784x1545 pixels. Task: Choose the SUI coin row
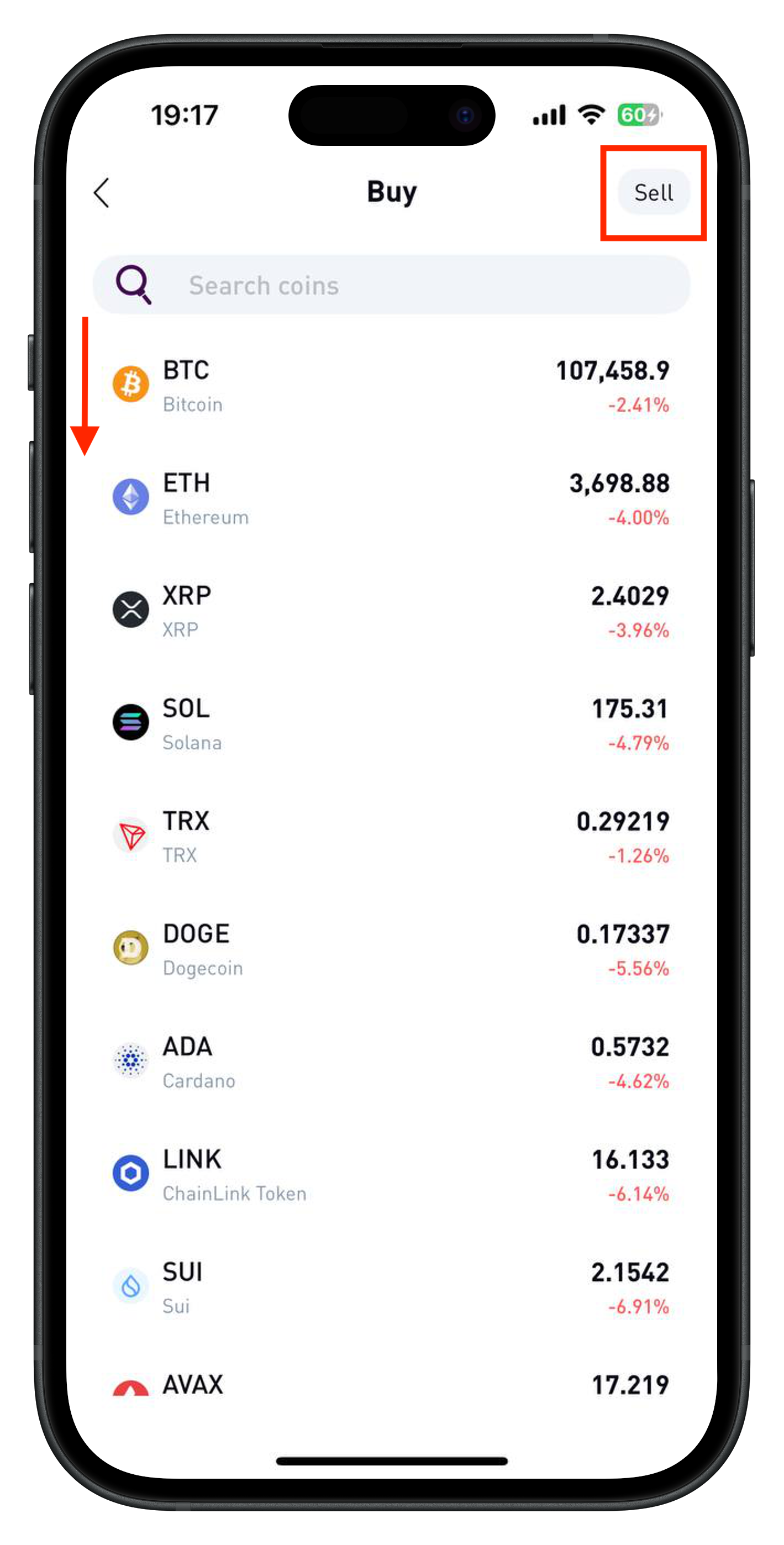click(391, 1287)
